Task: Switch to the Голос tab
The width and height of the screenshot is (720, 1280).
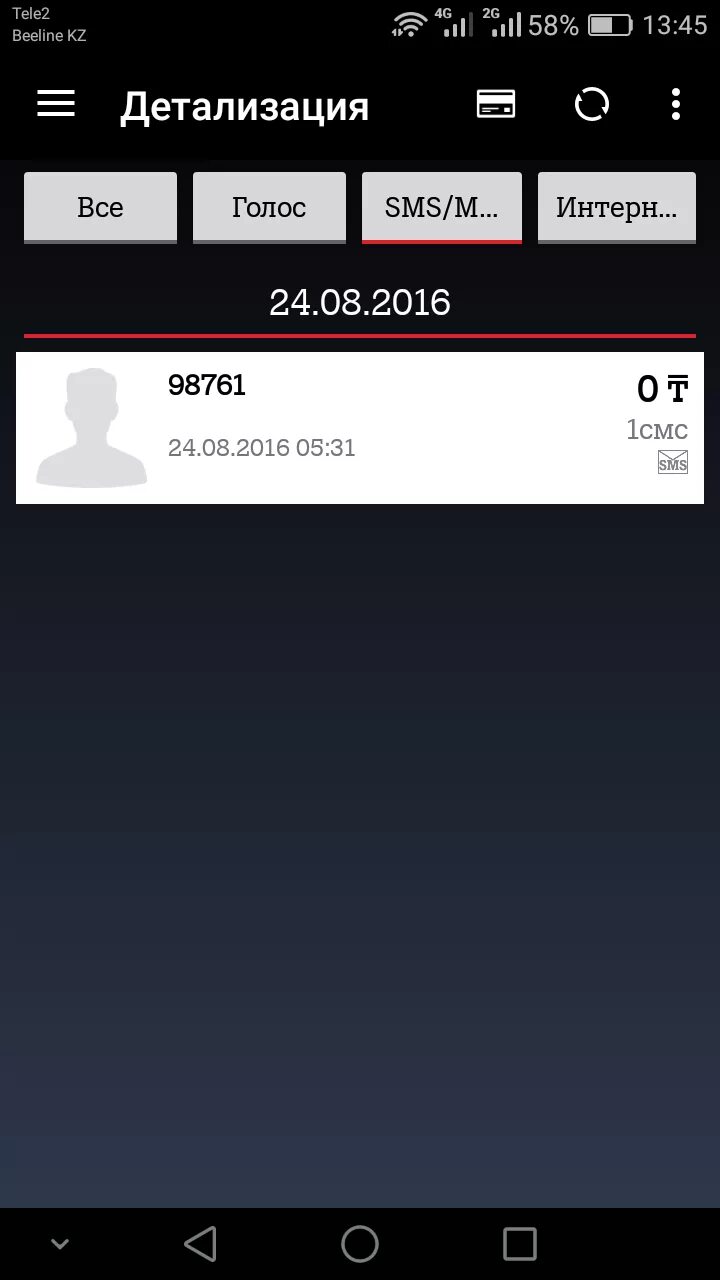Action: [269, 207]
